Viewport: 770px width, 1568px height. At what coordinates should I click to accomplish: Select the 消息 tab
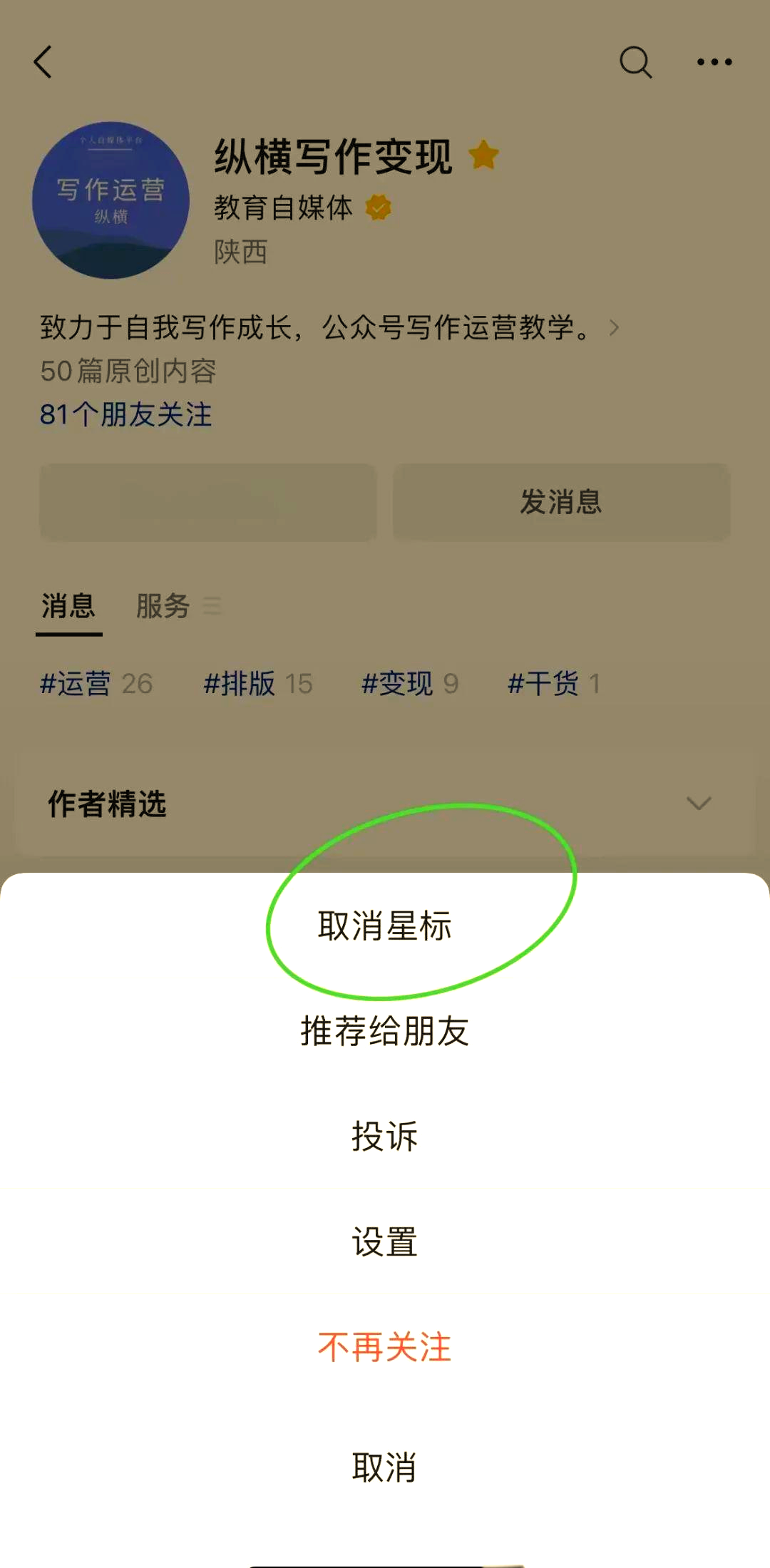click(x=68, y=606)
